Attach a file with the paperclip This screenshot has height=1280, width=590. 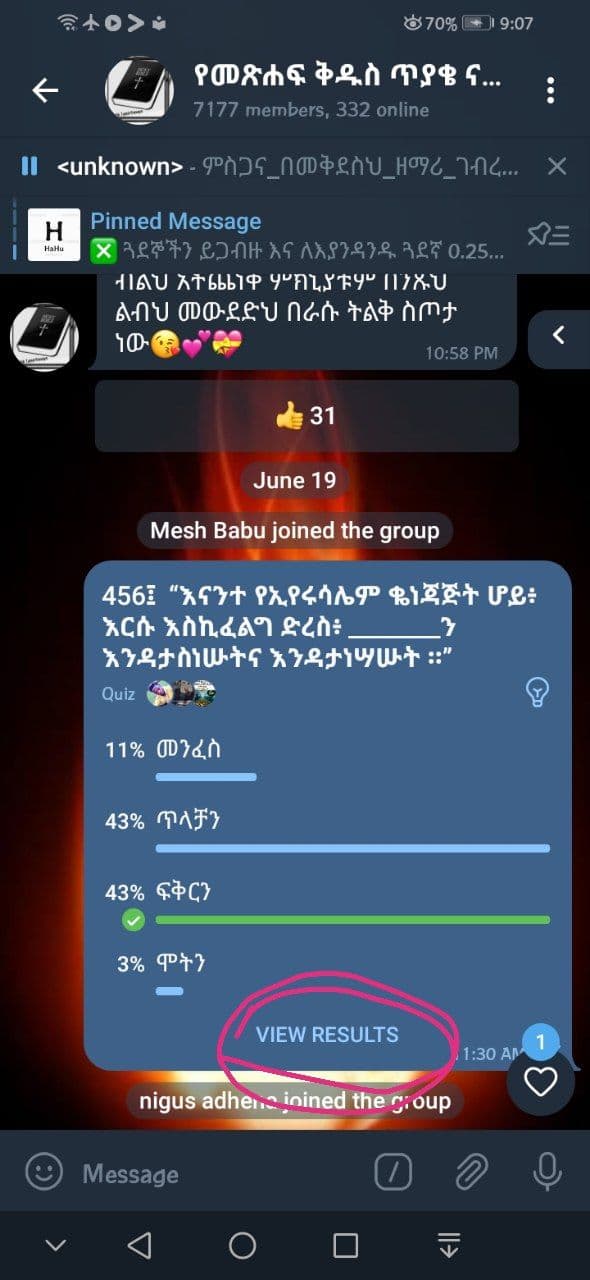pos(470,1172)
